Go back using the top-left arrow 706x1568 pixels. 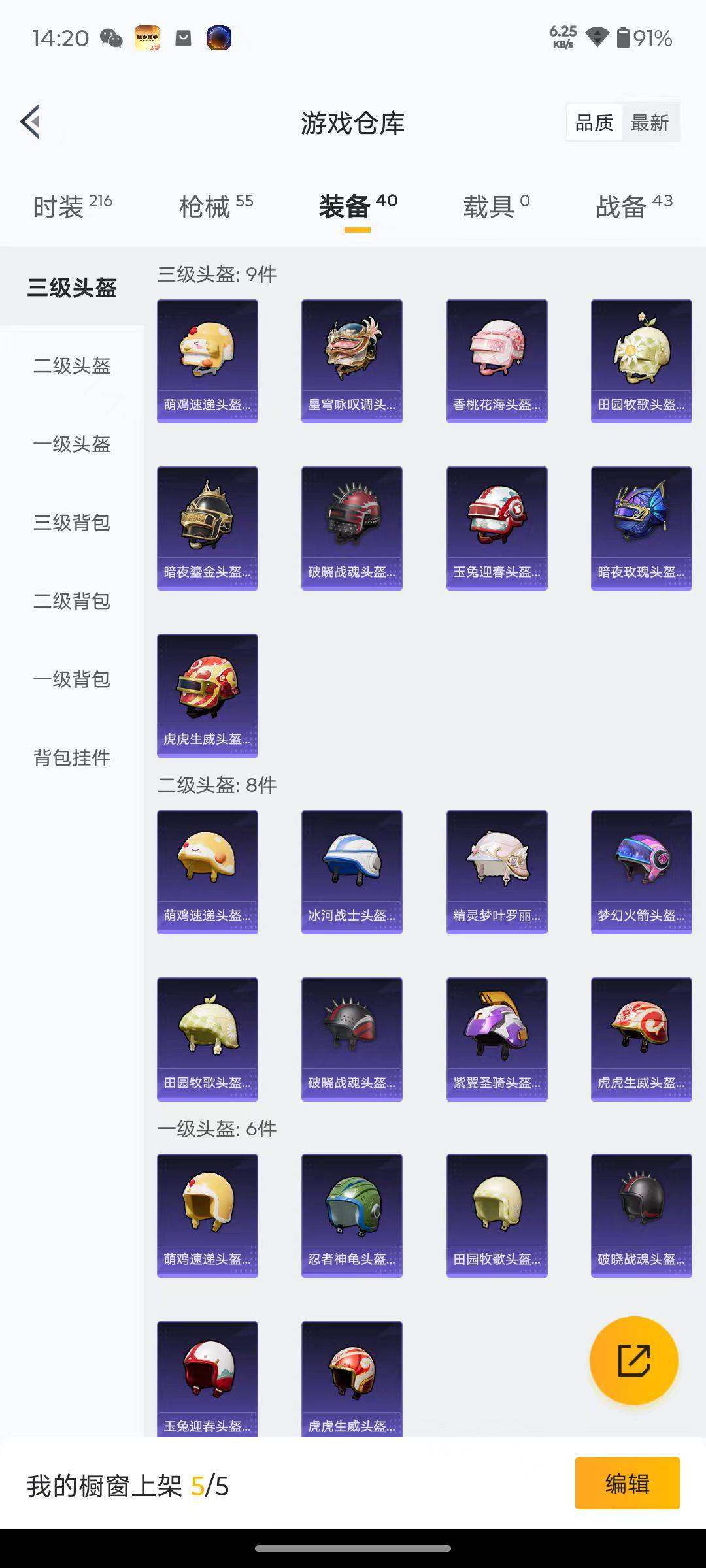point(31,122)
